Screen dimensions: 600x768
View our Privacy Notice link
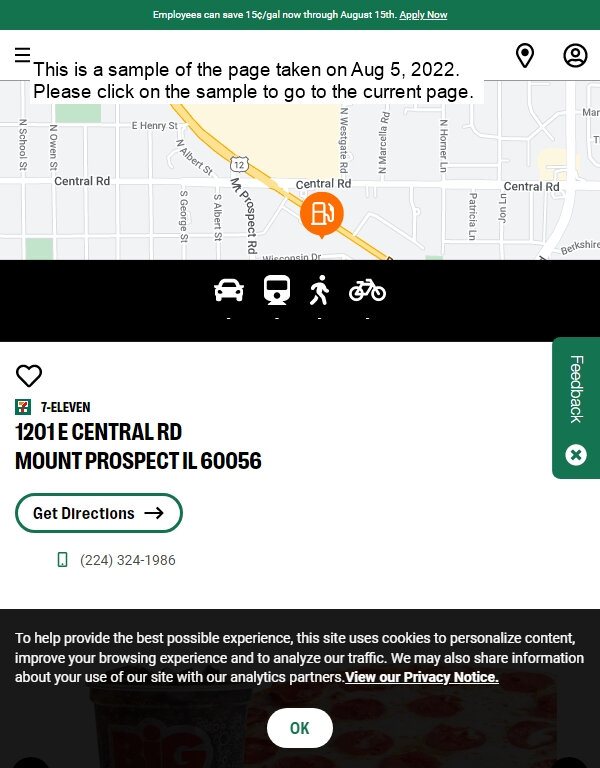(x=421, y=677)
